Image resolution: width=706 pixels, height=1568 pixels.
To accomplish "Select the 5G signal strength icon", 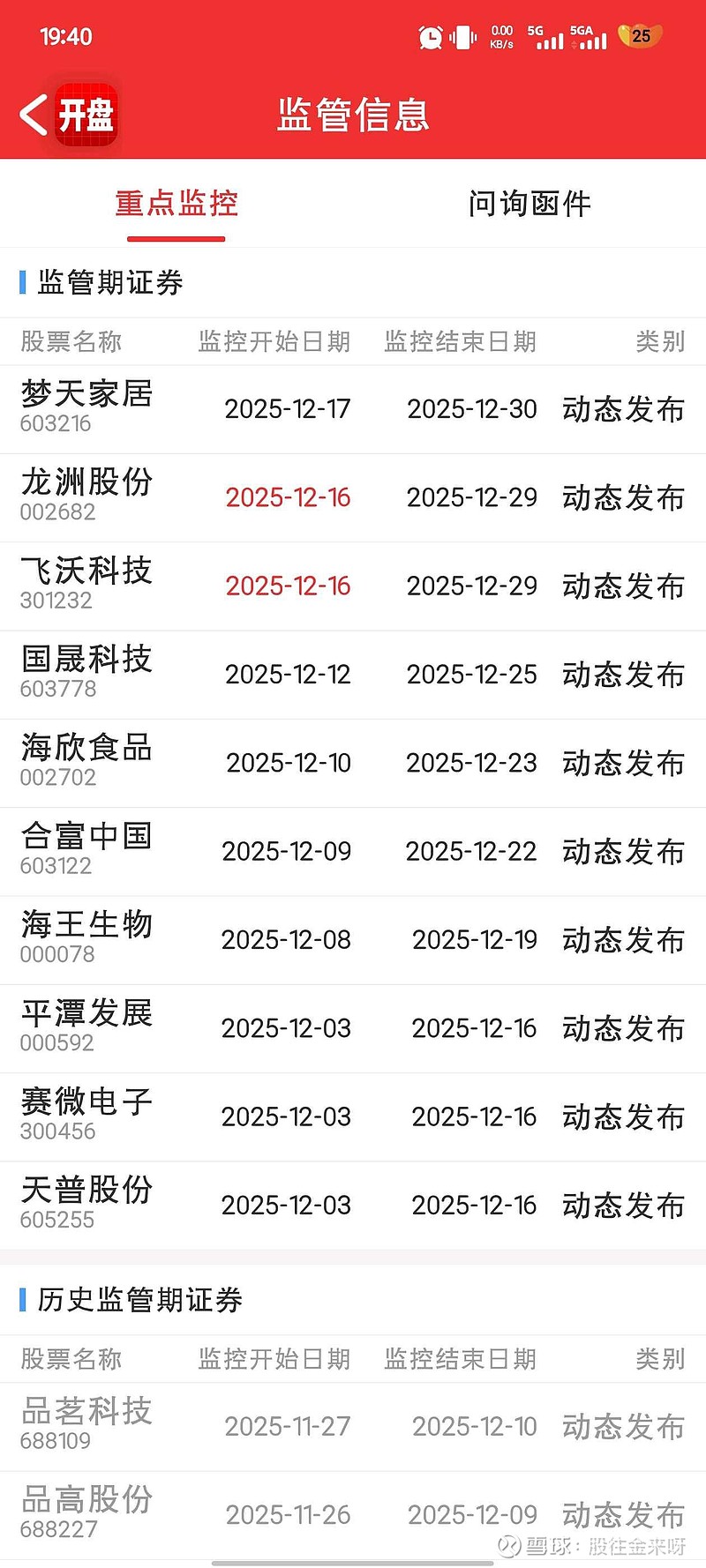I will coord(547,38).
